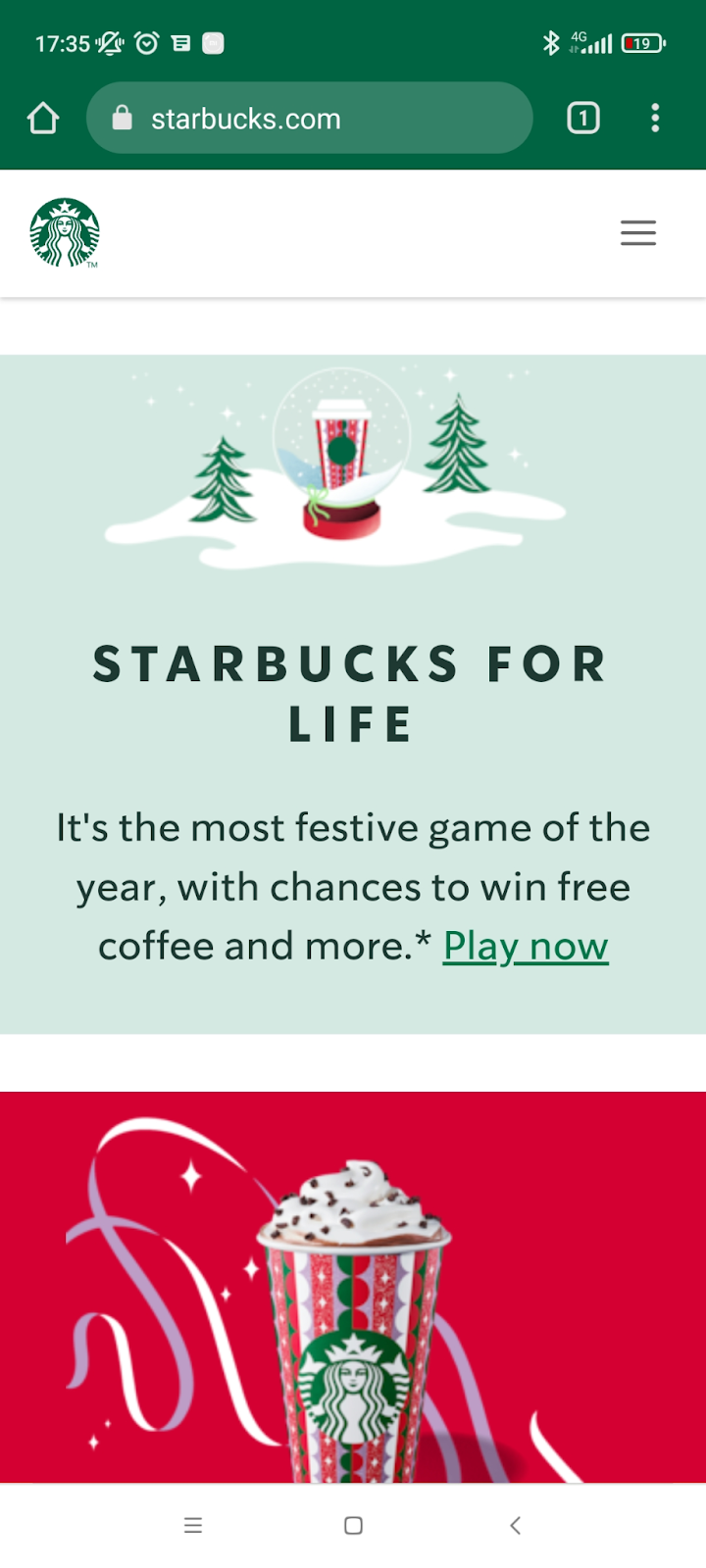This screenshot has width=706, height=1568.
Task: Open the browser overflow menu
Action: click(655, 119)
